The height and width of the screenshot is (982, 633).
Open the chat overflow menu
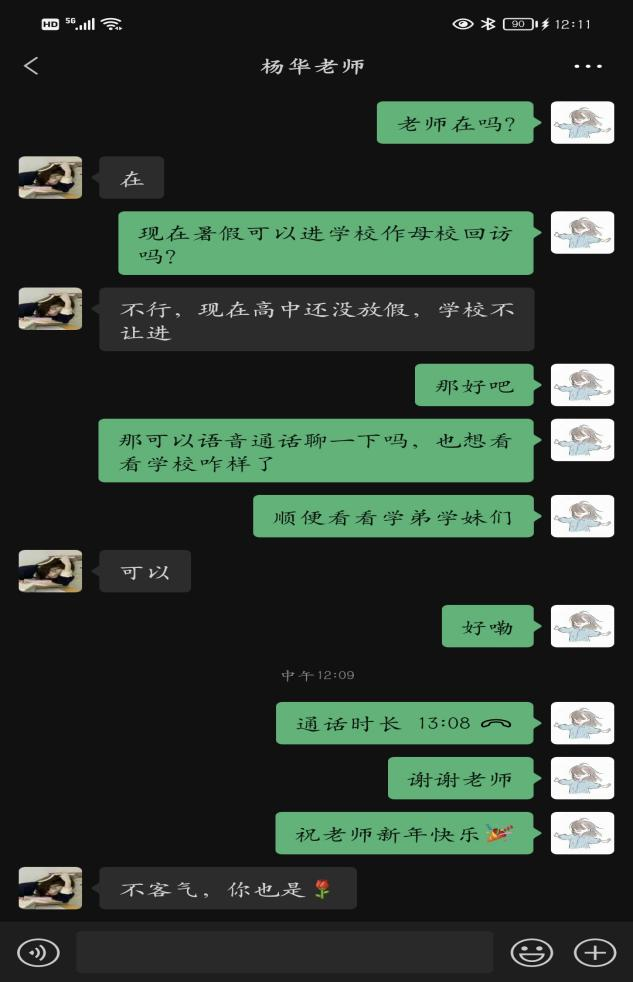click(588, 67)
